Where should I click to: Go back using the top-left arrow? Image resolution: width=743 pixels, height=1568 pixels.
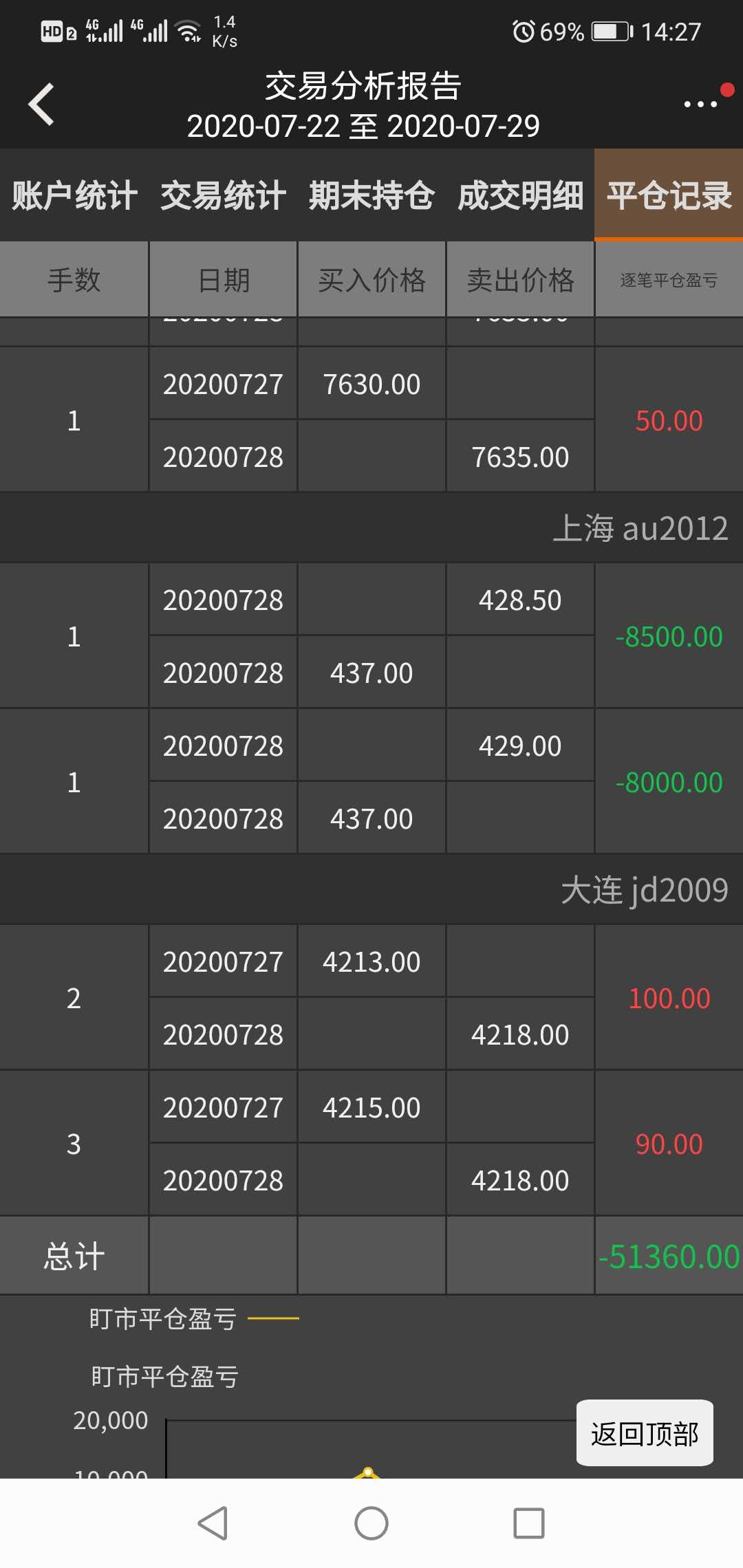click(x=41, y=105)
